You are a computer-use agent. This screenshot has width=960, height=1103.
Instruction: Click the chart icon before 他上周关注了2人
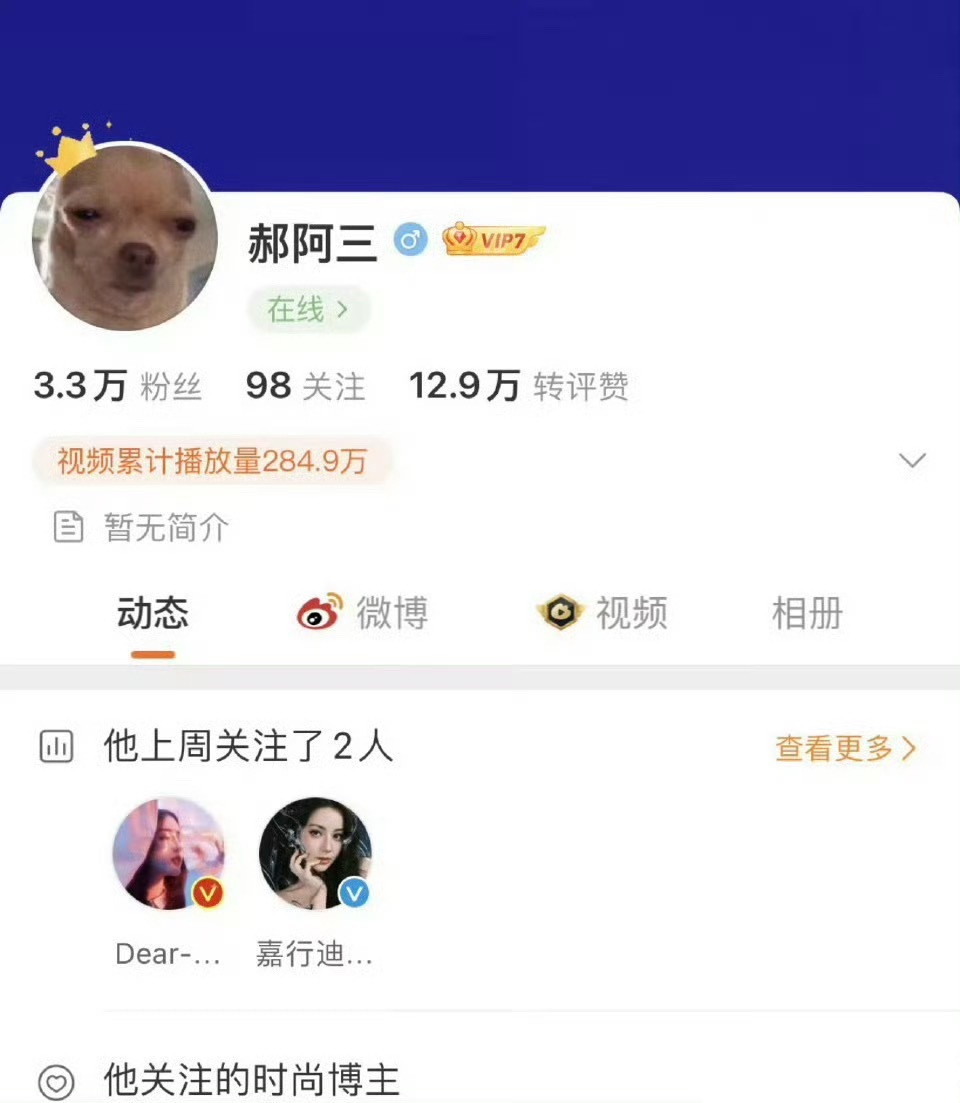pyautogui.click(x=56, y=746)
